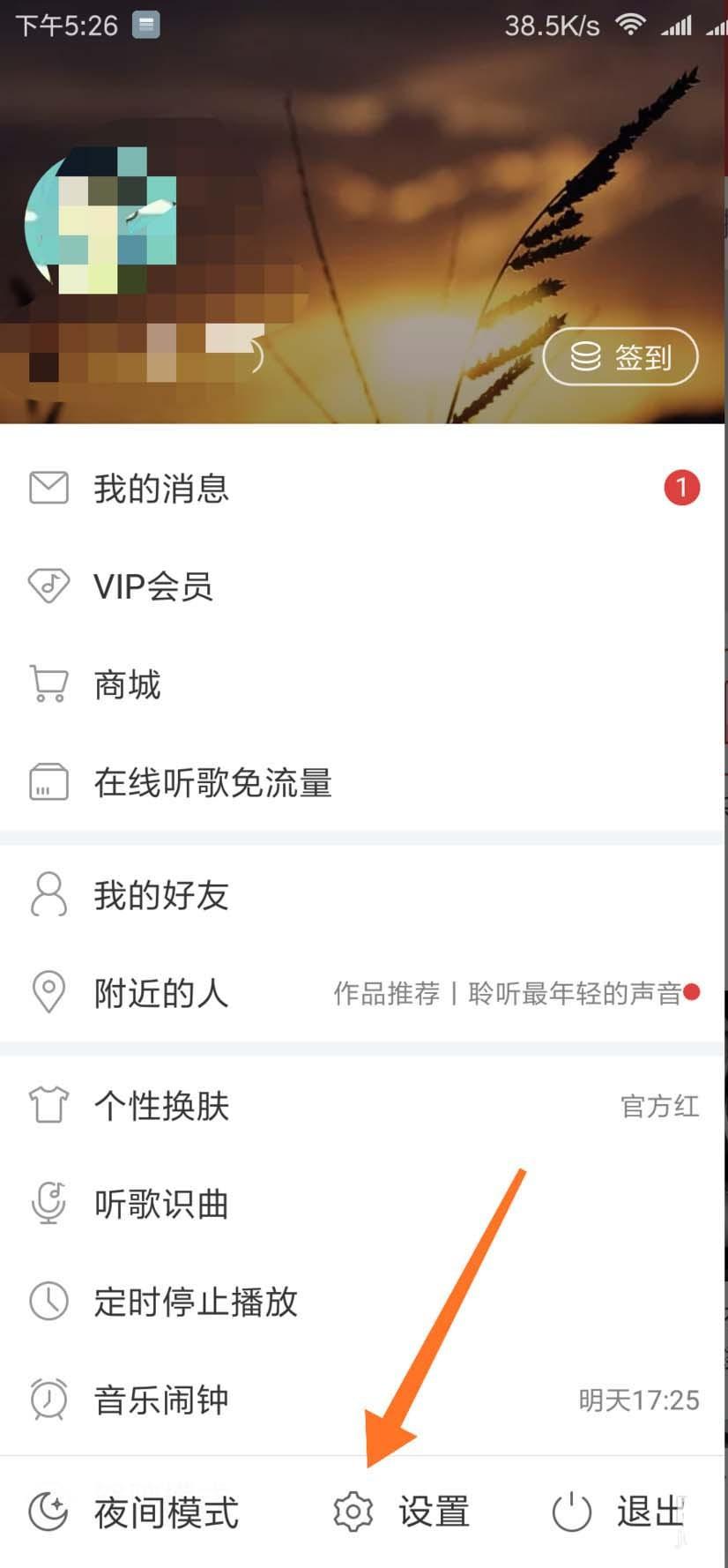Tap the red unread badge on 我的消息

coord(681,488)
